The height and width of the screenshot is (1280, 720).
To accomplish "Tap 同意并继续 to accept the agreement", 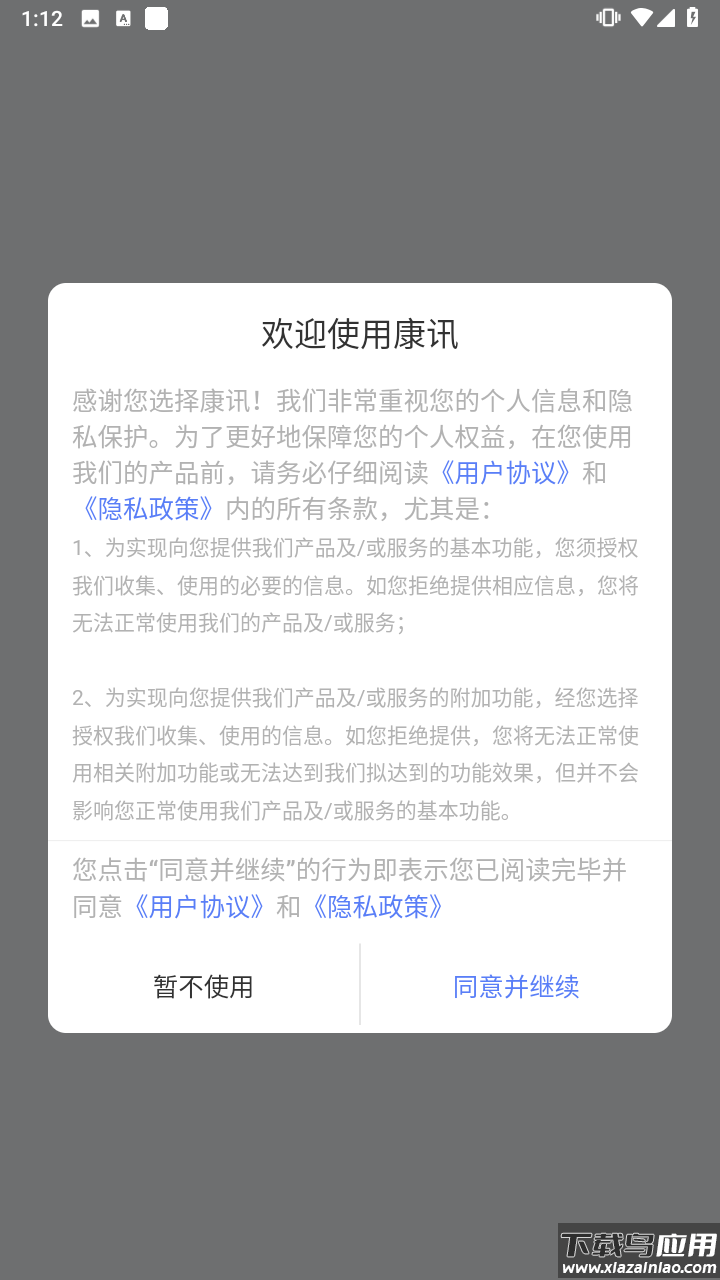I will tap(516, 986).
